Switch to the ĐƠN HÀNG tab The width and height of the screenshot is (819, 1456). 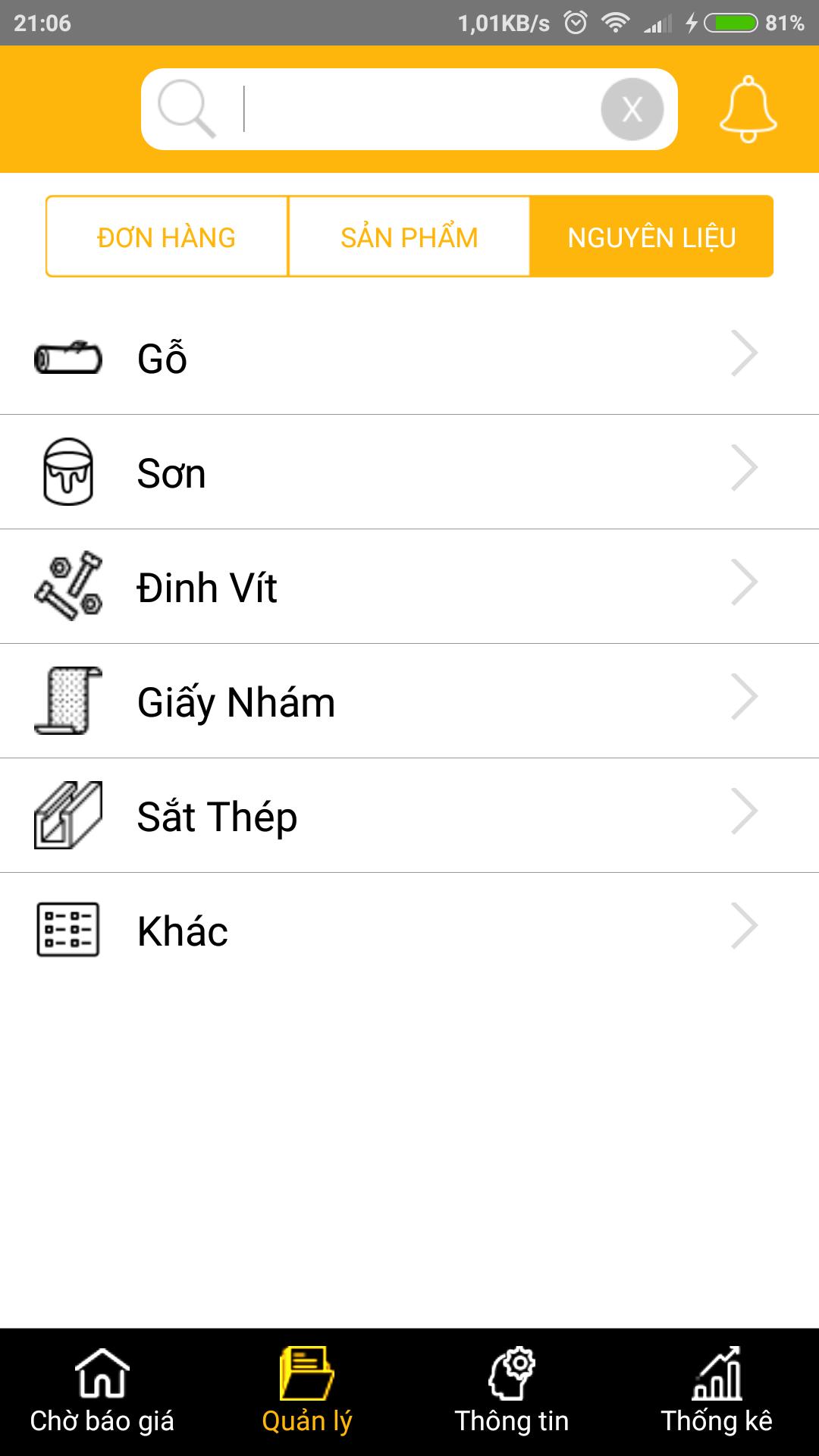click(166, 236)
